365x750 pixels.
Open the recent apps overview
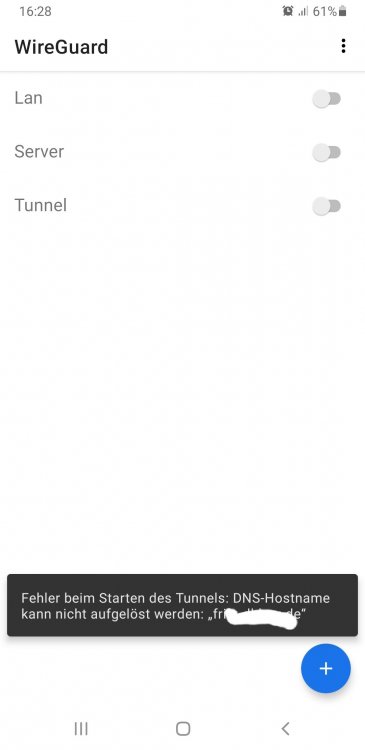[81, 728]
